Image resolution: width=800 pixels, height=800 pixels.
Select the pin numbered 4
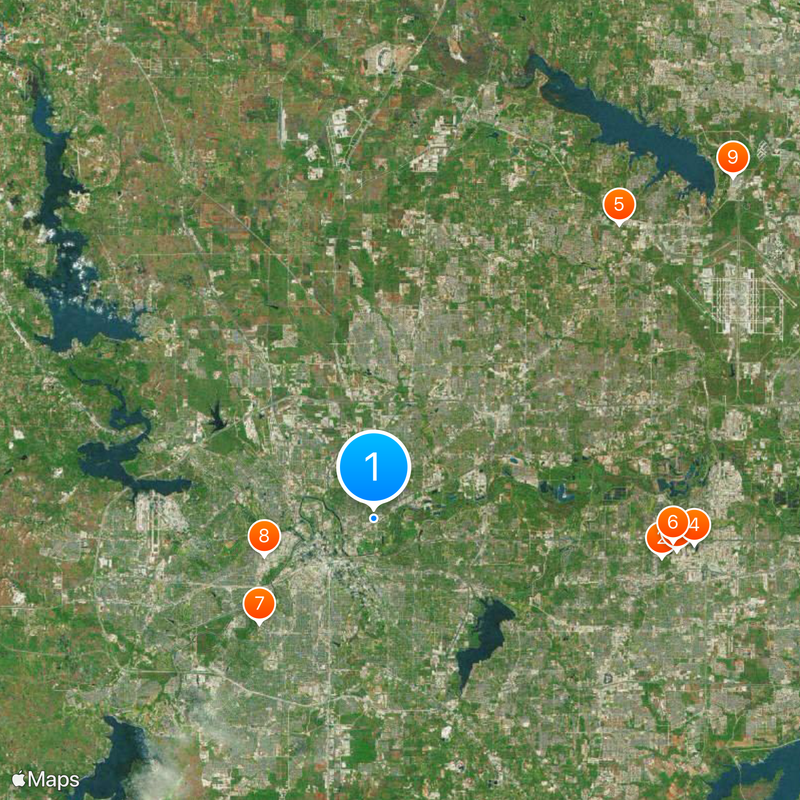click(x=697, y=523)
